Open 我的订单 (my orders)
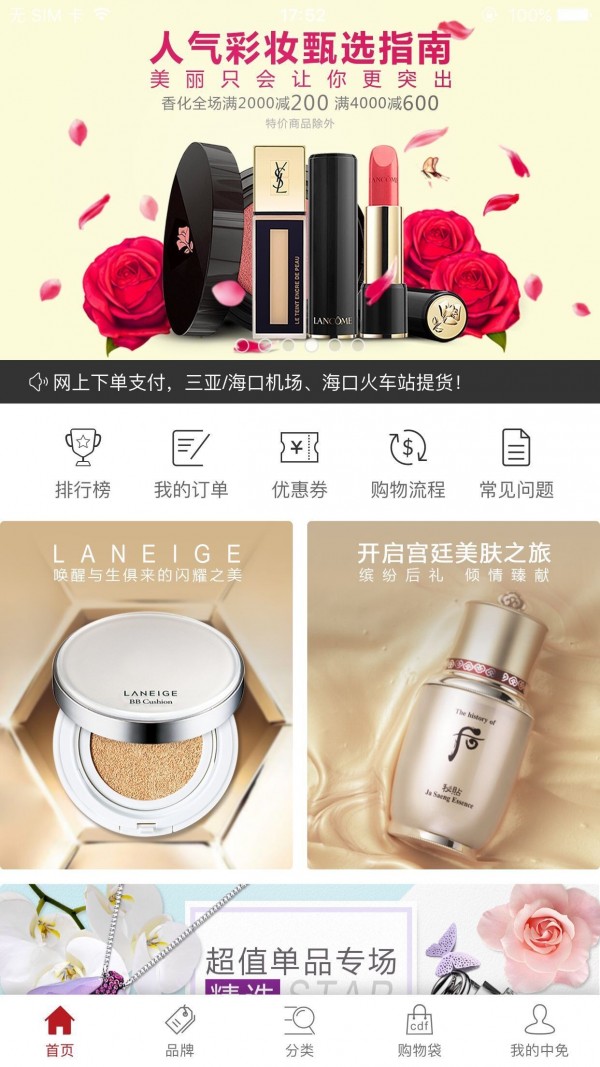The height and width of the screenshot is (1067, 600). (191, 462)
